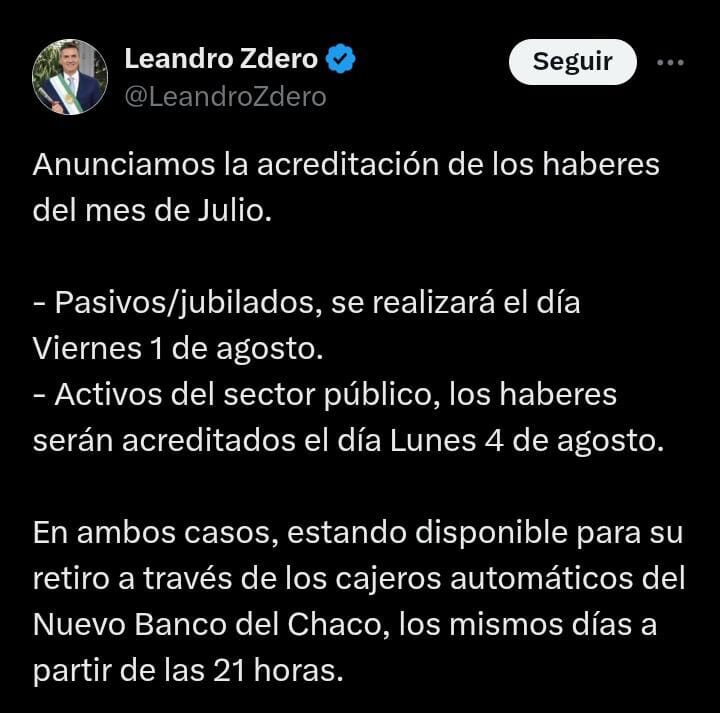
Task: Tap the @LeandroZdero handle
Action: coord(224,97)
